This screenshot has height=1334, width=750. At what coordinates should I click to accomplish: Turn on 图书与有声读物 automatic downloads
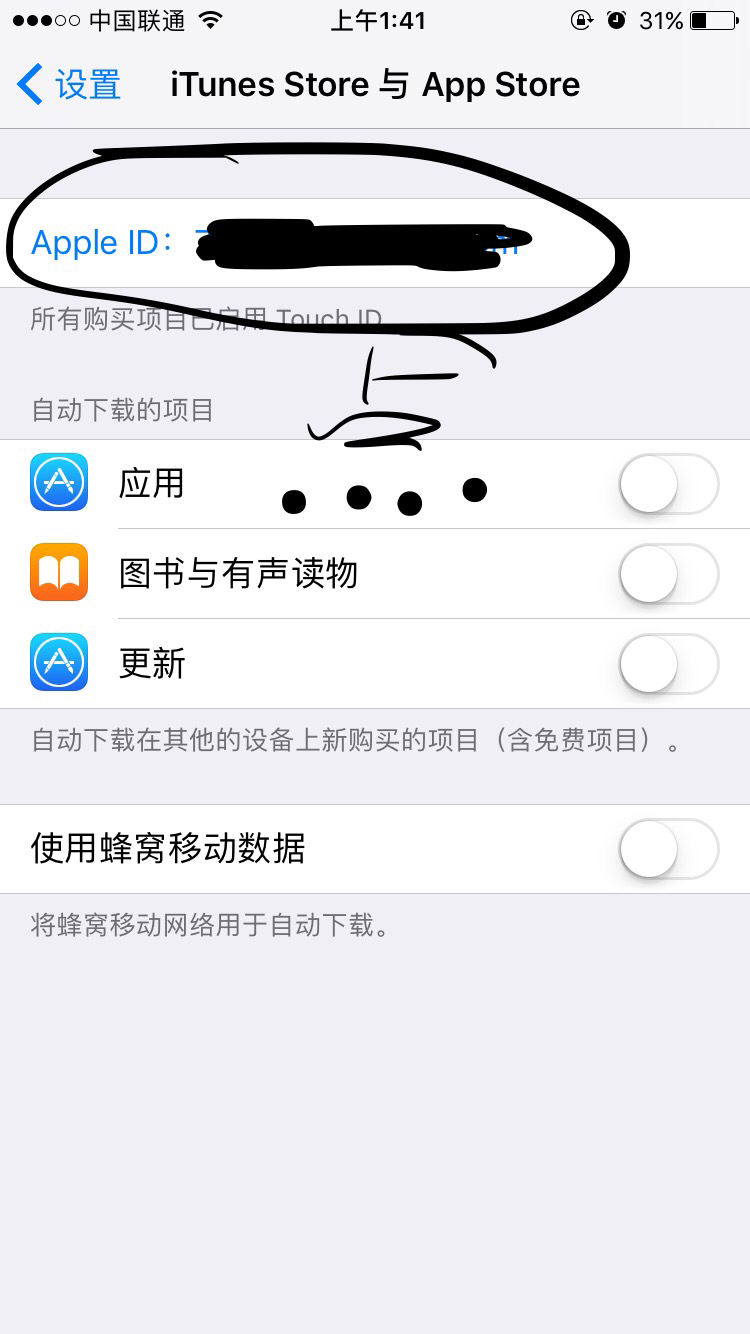(x=669, y=574)
